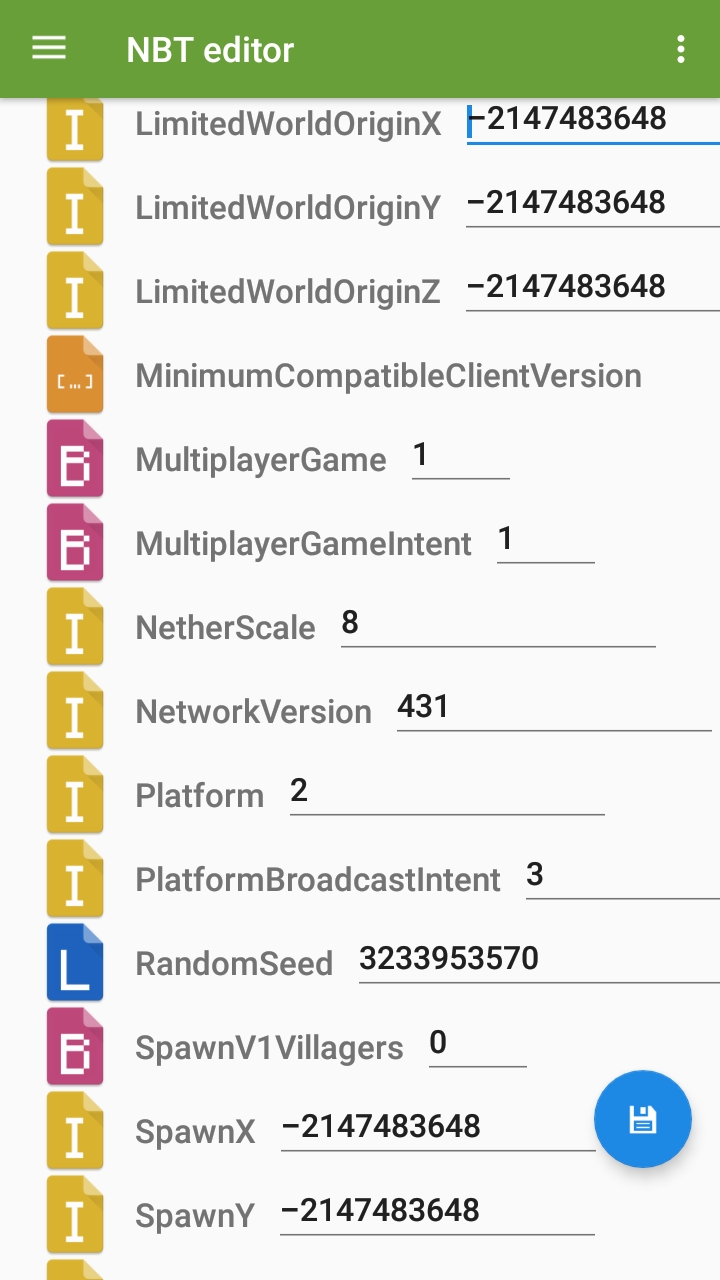Edit the LimitedWorldOriginY value field
The height and width of the screenshot is (1280, 720).
[592, 204]
